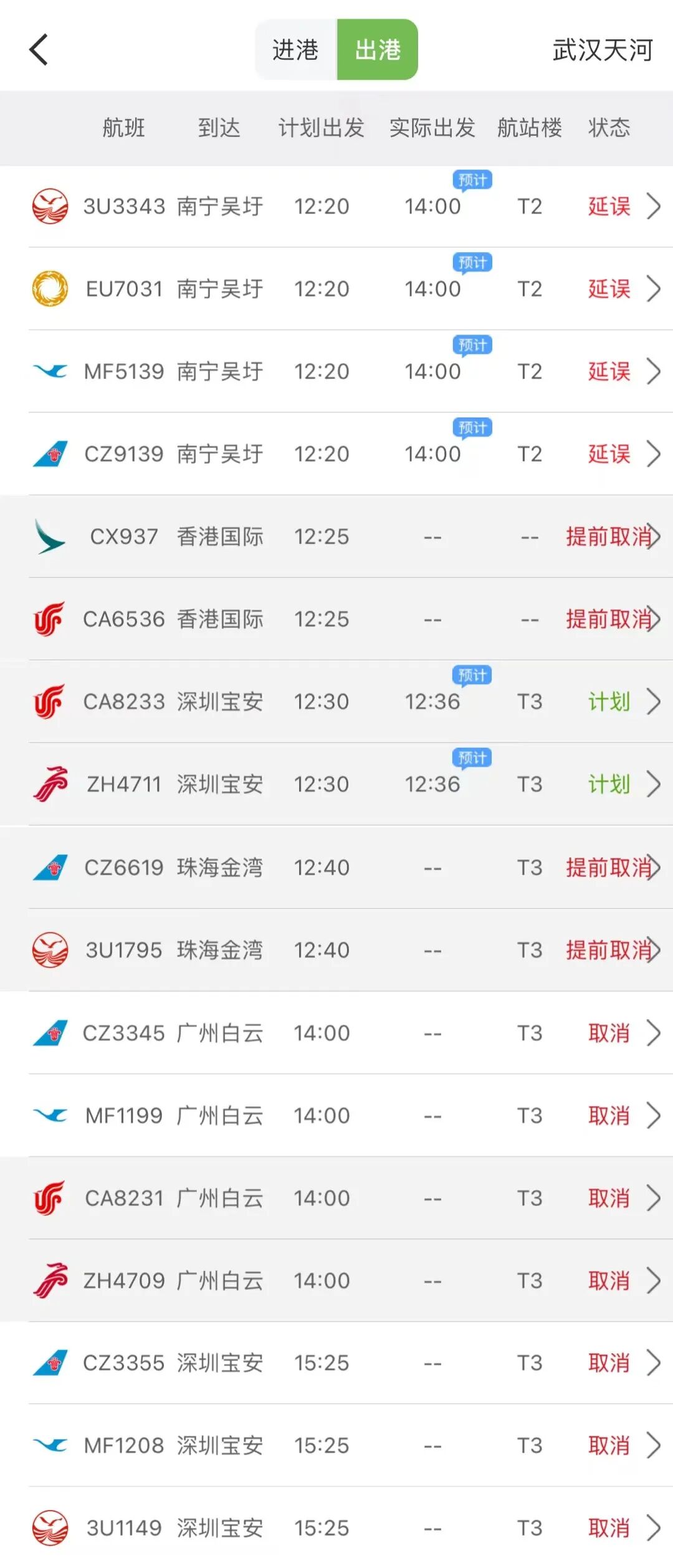673x1568 pixels.
Task: View flight 3U1795 details
Action: 336,950
